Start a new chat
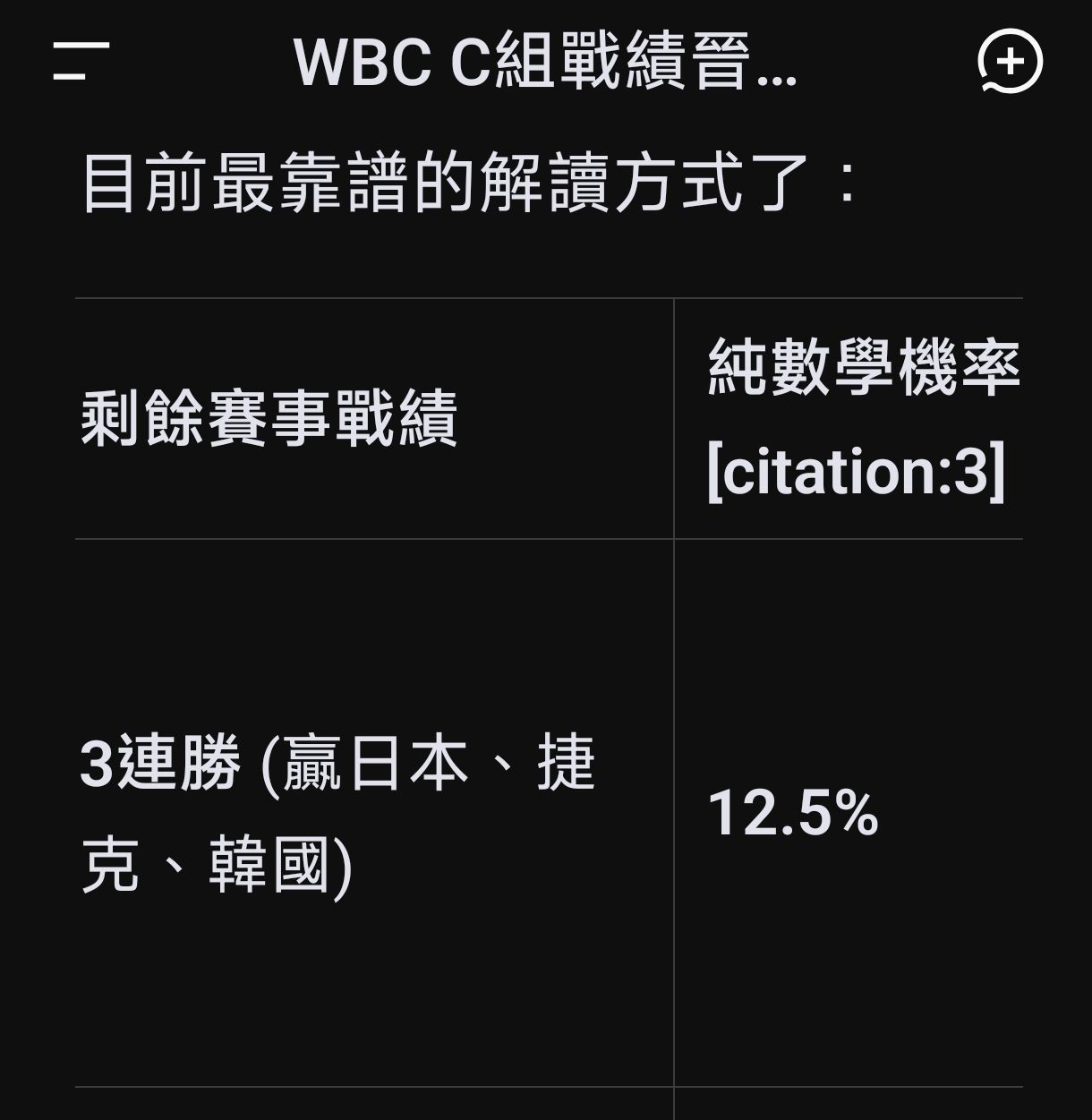The image size is (1092, 1120). click(x=1011, y=62)
